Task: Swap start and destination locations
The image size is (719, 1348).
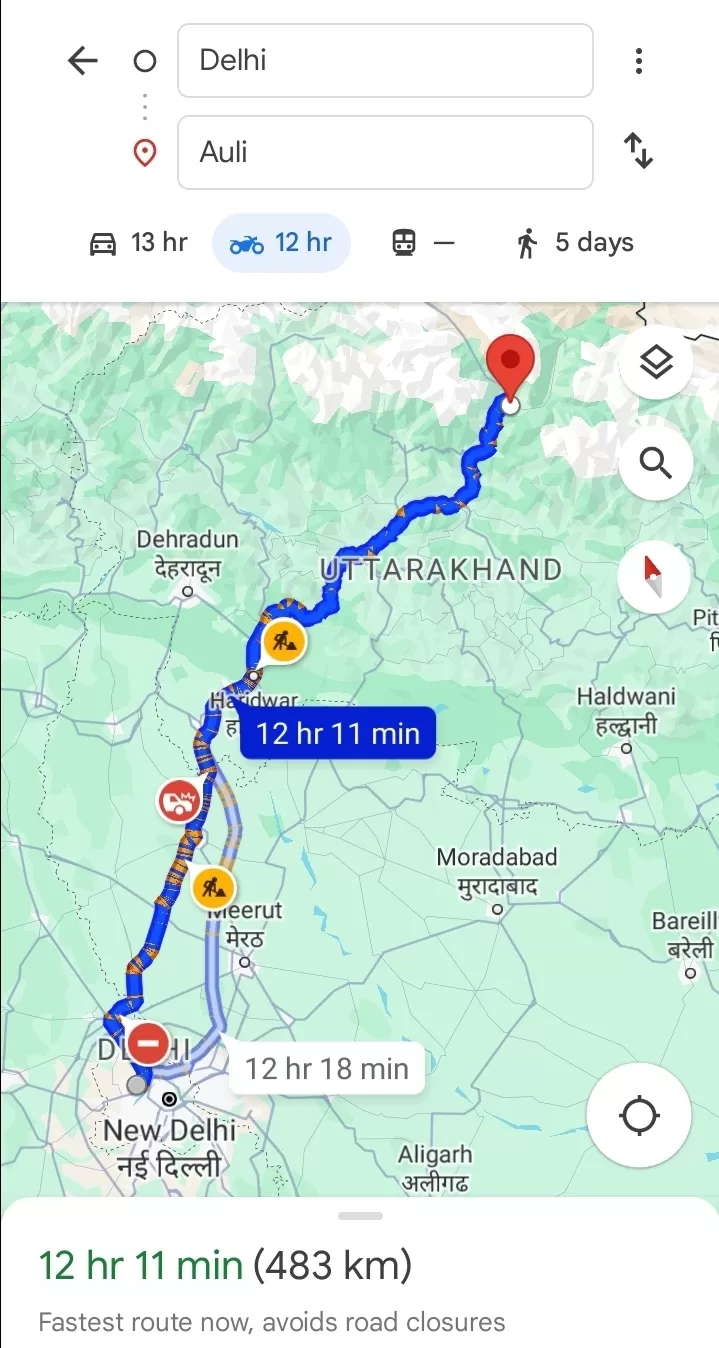Action: [638, 151]
